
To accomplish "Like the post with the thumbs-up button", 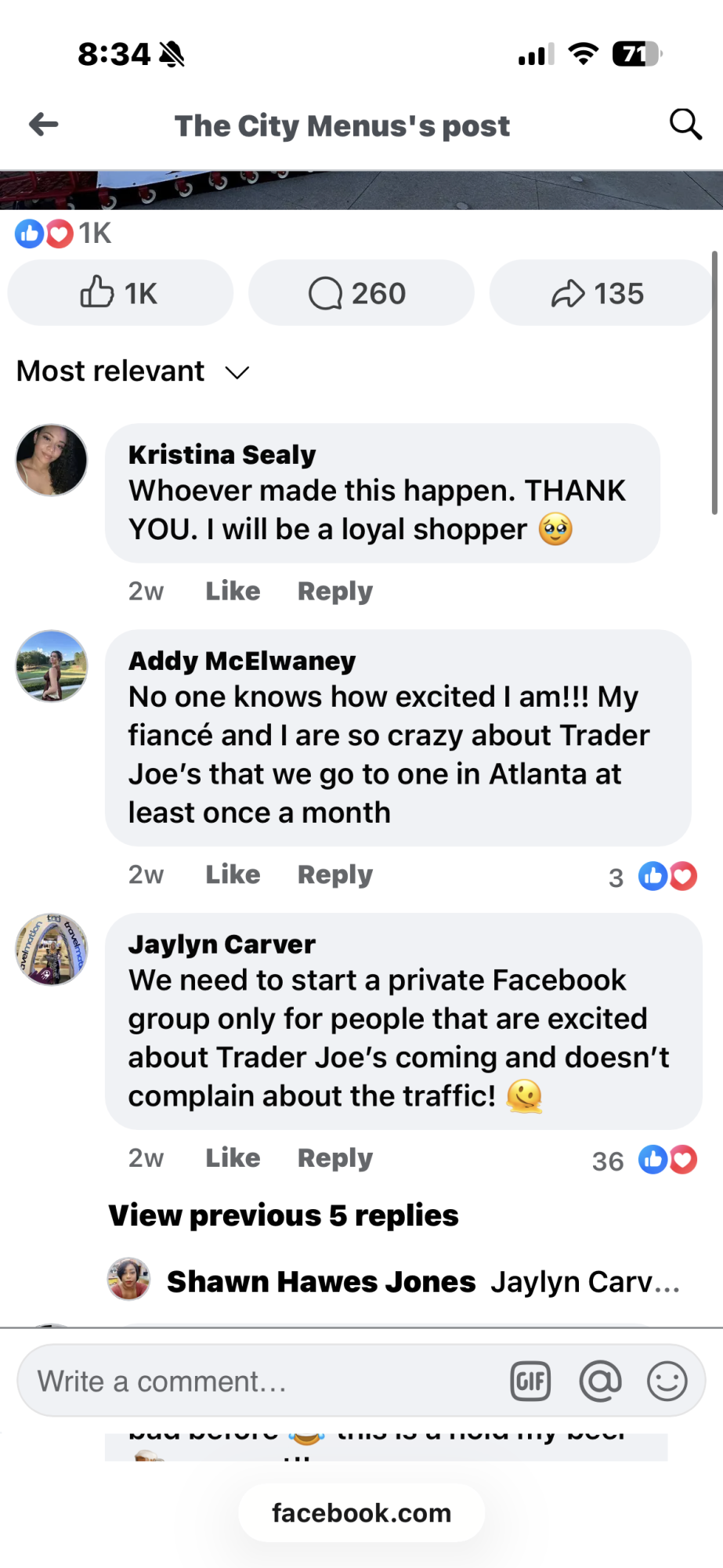I will tap(120, 293).
